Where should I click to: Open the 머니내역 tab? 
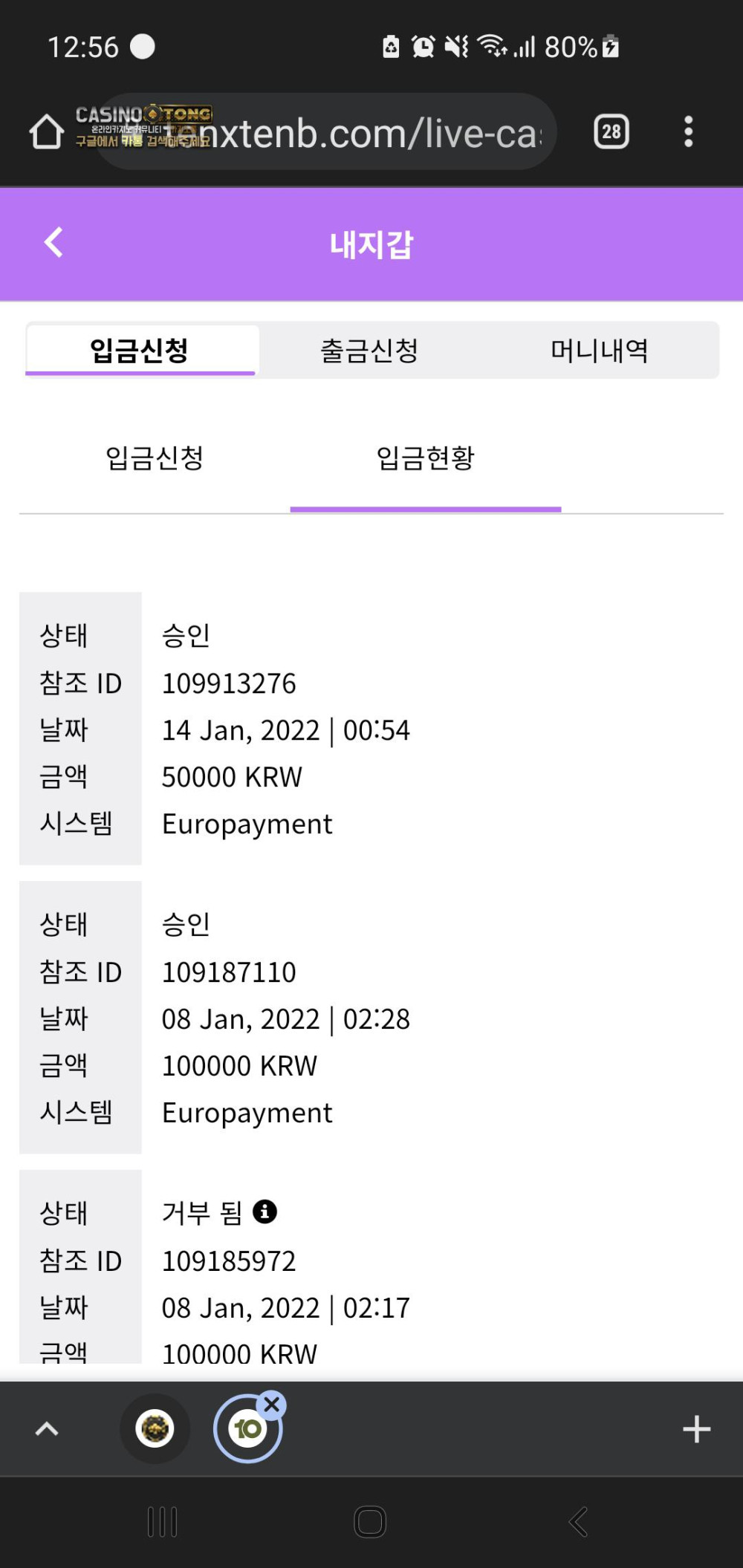pyautogui.click(x=599, y=351)
